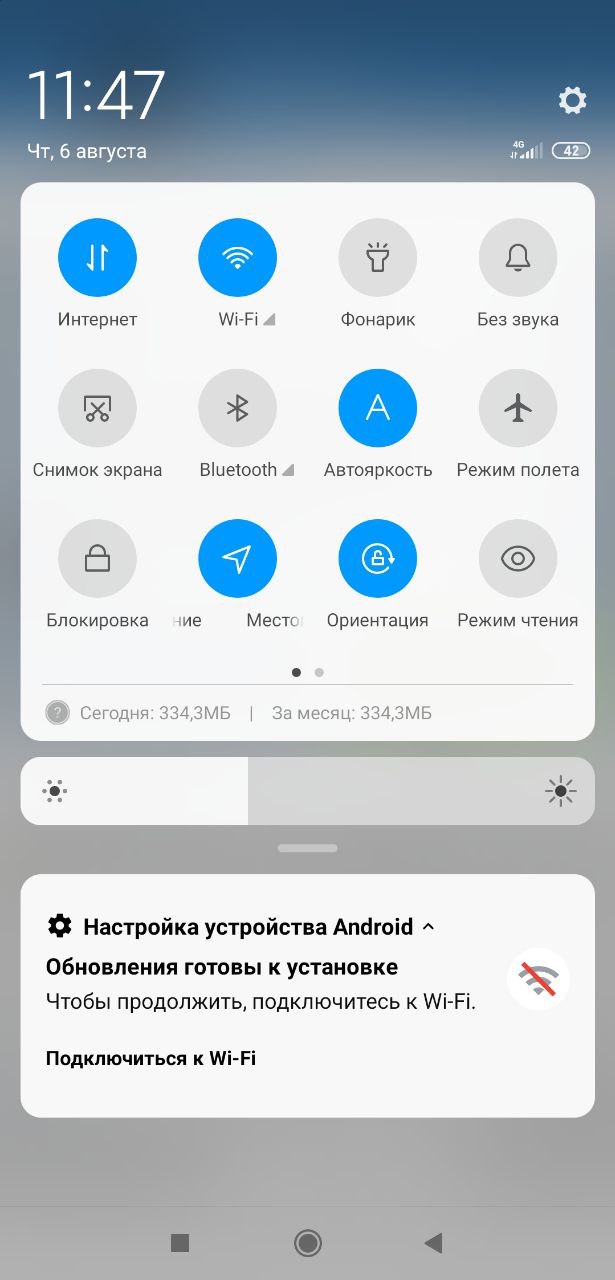Turn on the flashlight (Фонарик)
This screenshot has height=1280, width=615.
(x=377, y=258)
